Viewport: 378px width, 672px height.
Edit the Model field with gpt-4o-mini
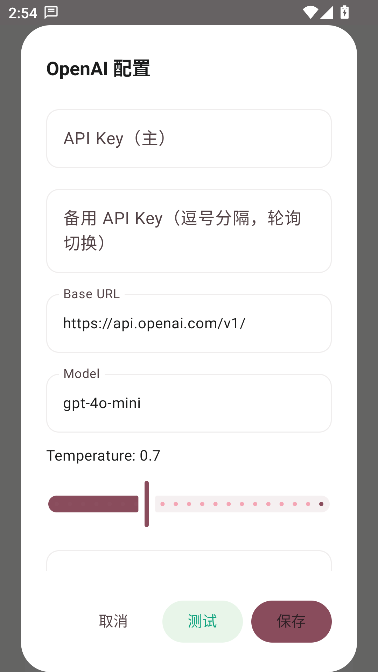point(189,403)
